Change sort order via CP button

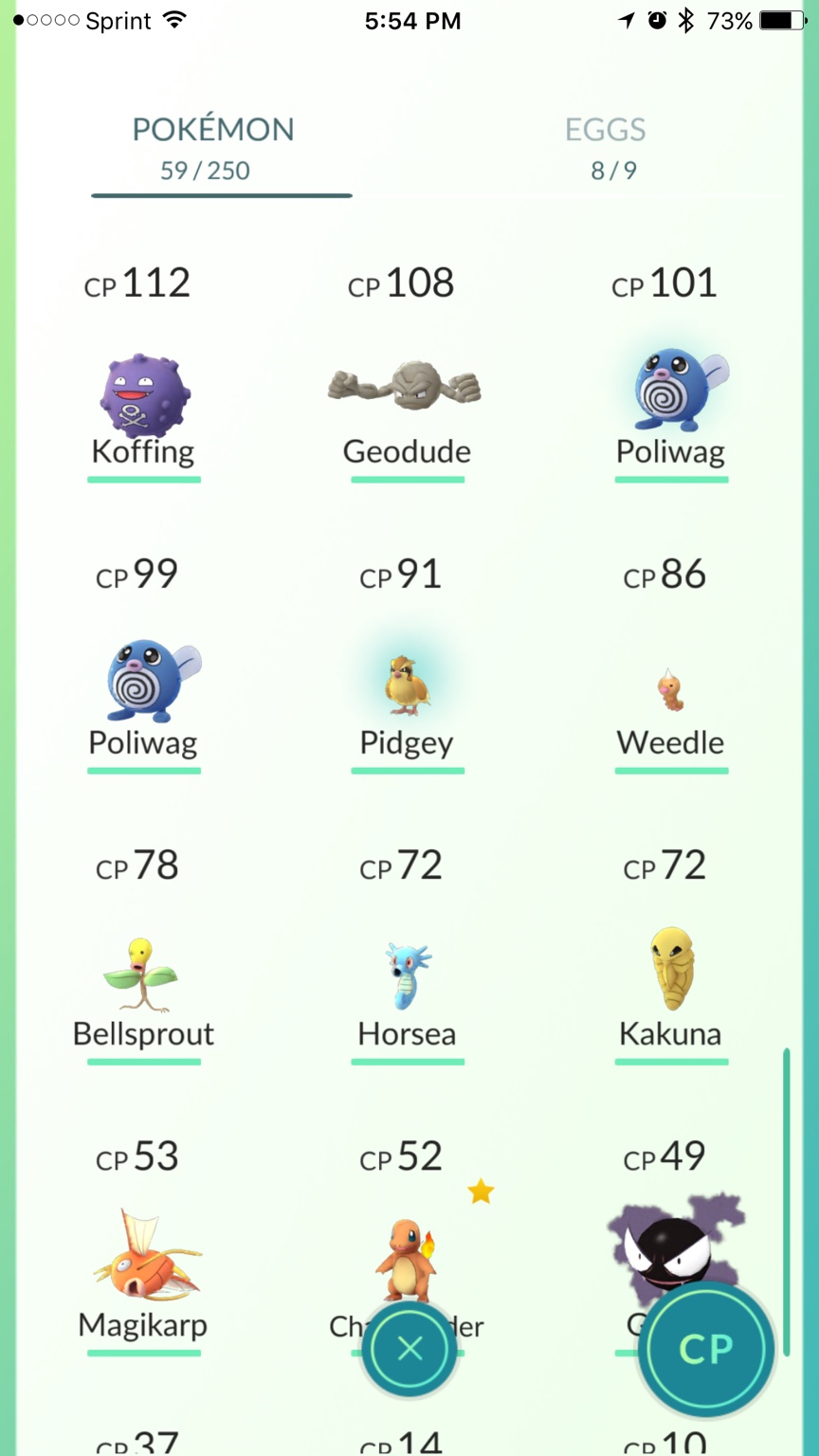click(706, 1348)
